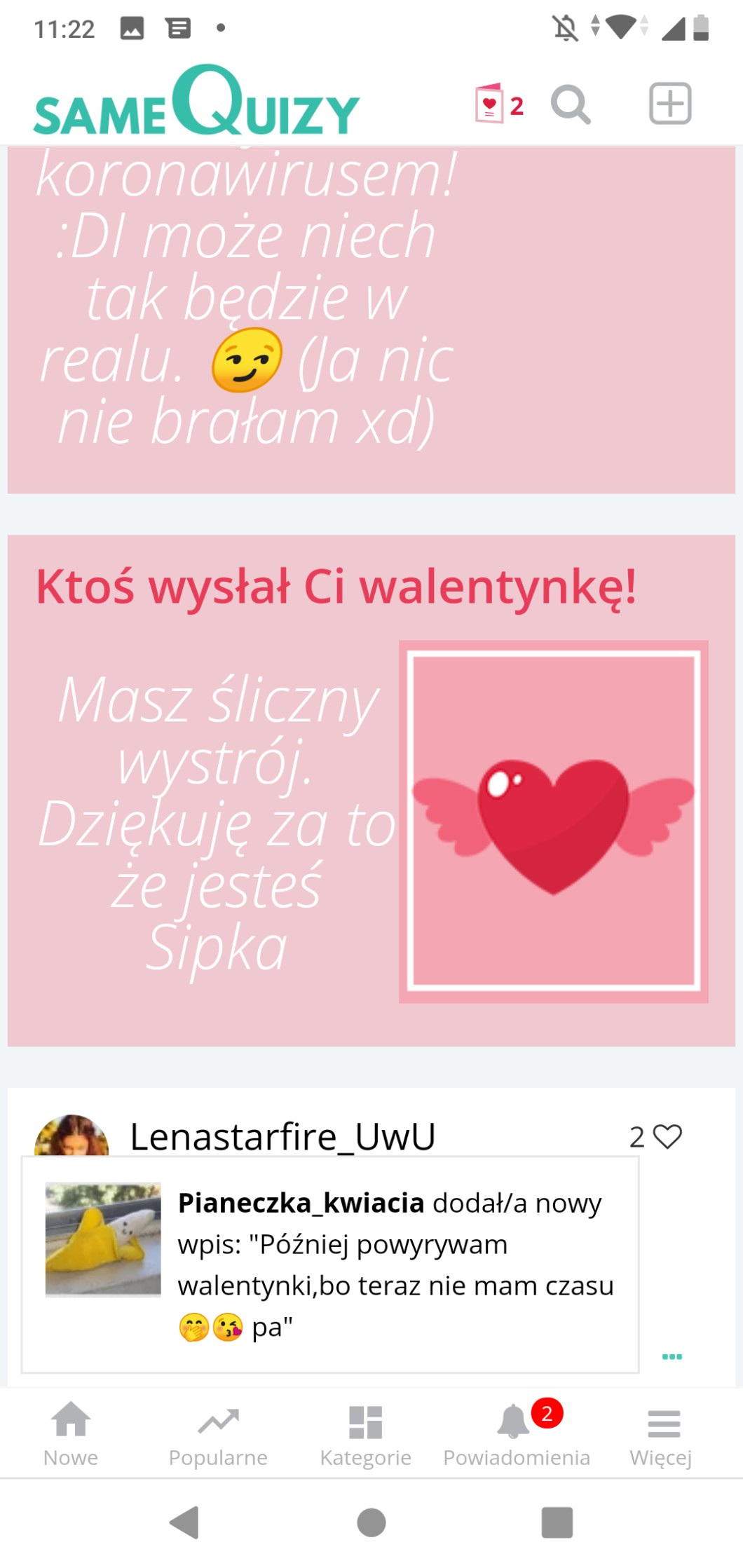Open the three-dots options on the post
The width and height of the screenshot is (743, 1568).
[672, 1357]
